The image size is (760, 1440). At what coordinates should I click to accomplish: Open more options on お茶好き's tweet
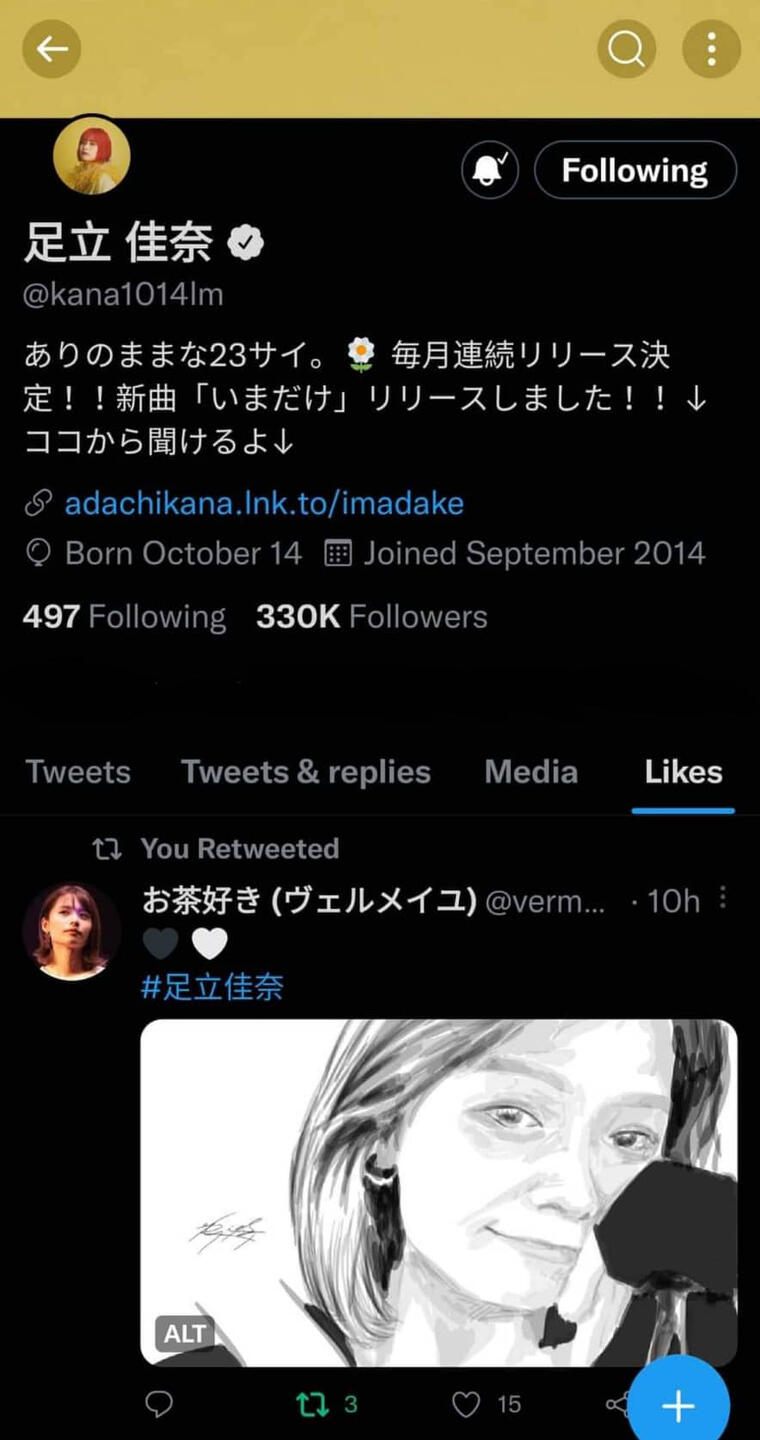click(x=723, y=899)
